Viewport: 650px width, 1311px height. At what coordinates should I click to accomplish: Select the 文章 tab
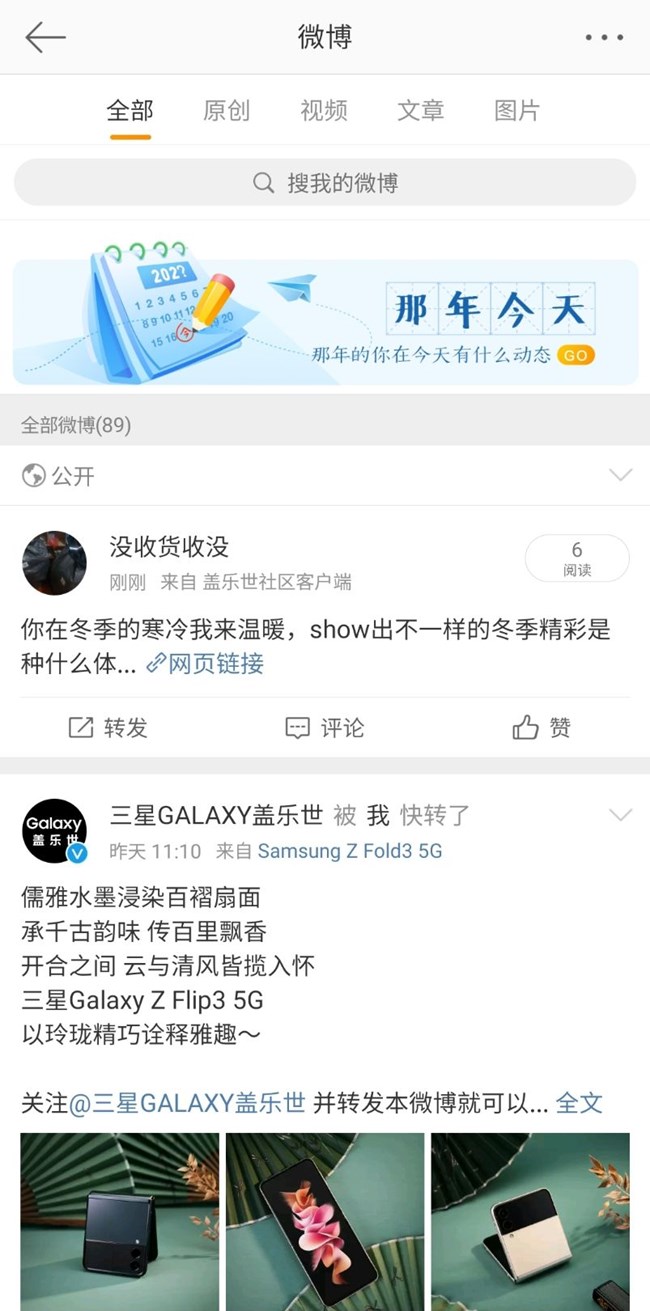point(420,110)
